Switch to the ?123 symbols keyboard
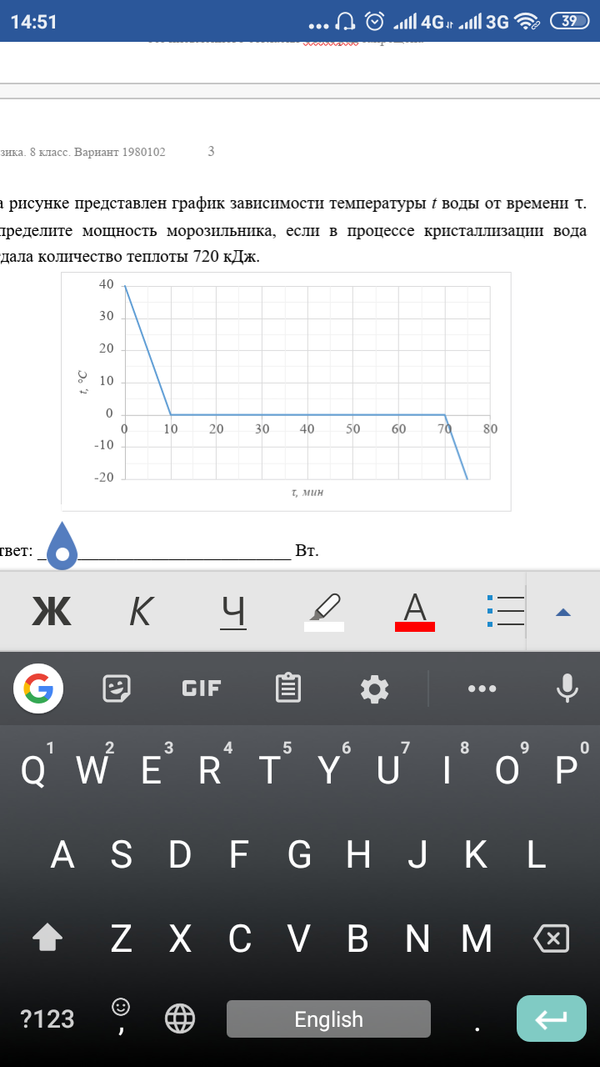Viewport: 600px width, 1067px height. pos(47,1019)
